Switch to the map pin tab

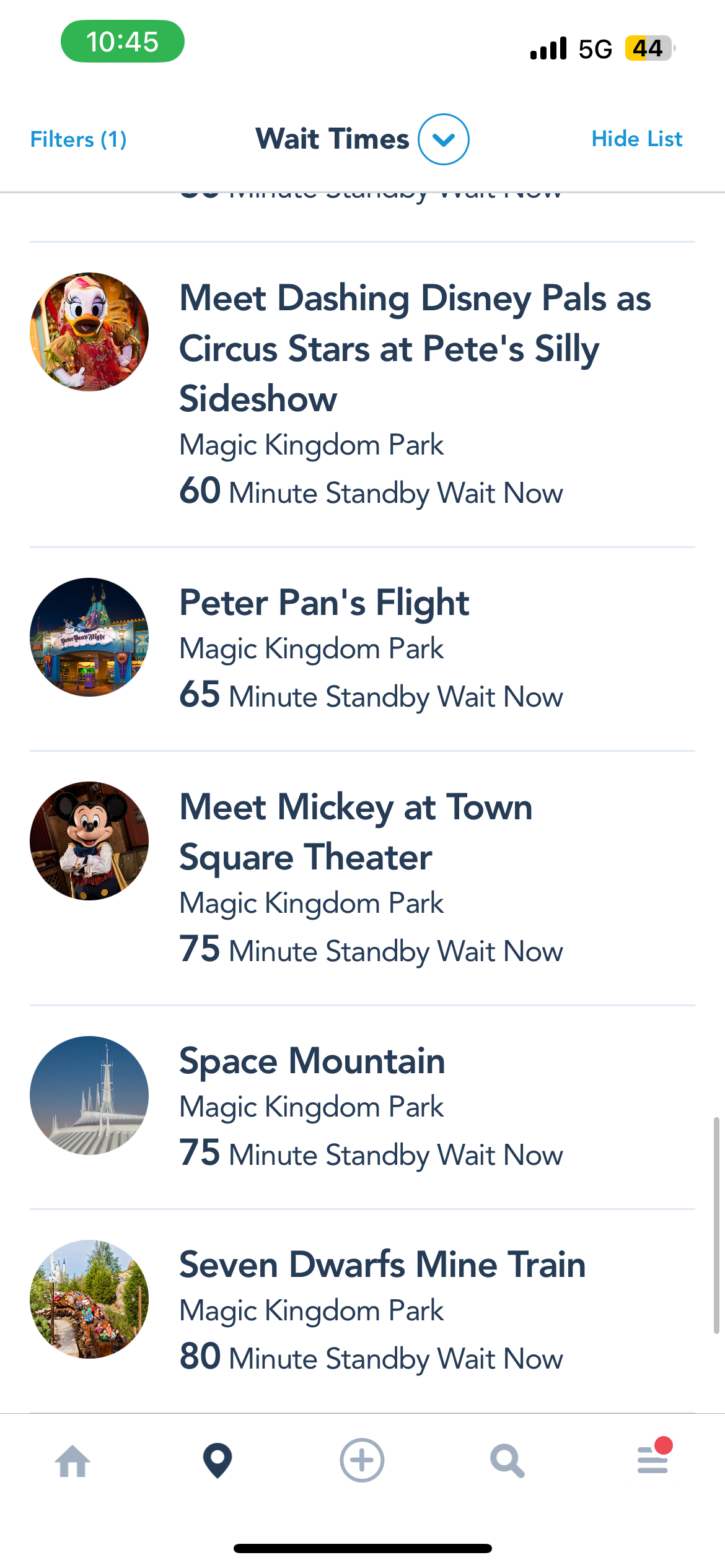(x=217, y=1460)
